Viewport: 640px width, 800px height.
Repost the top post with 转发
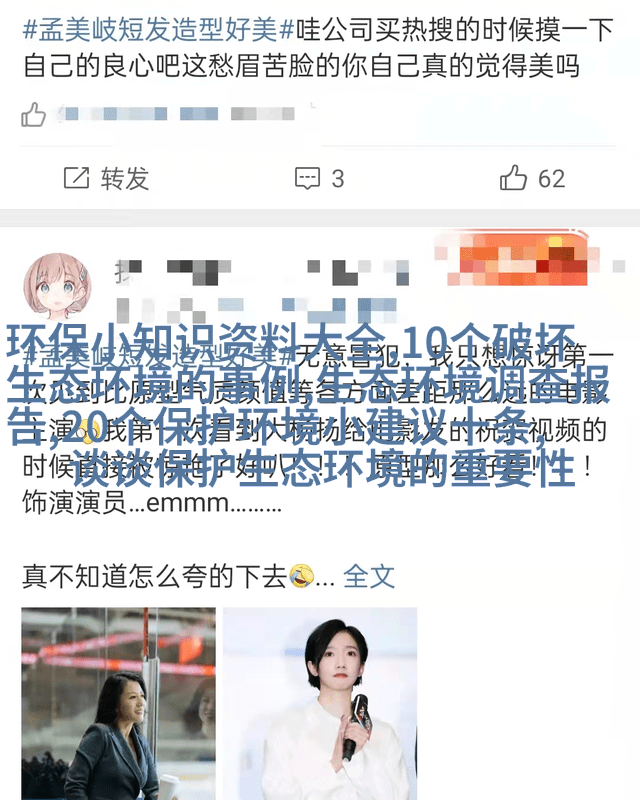[107, 178]
